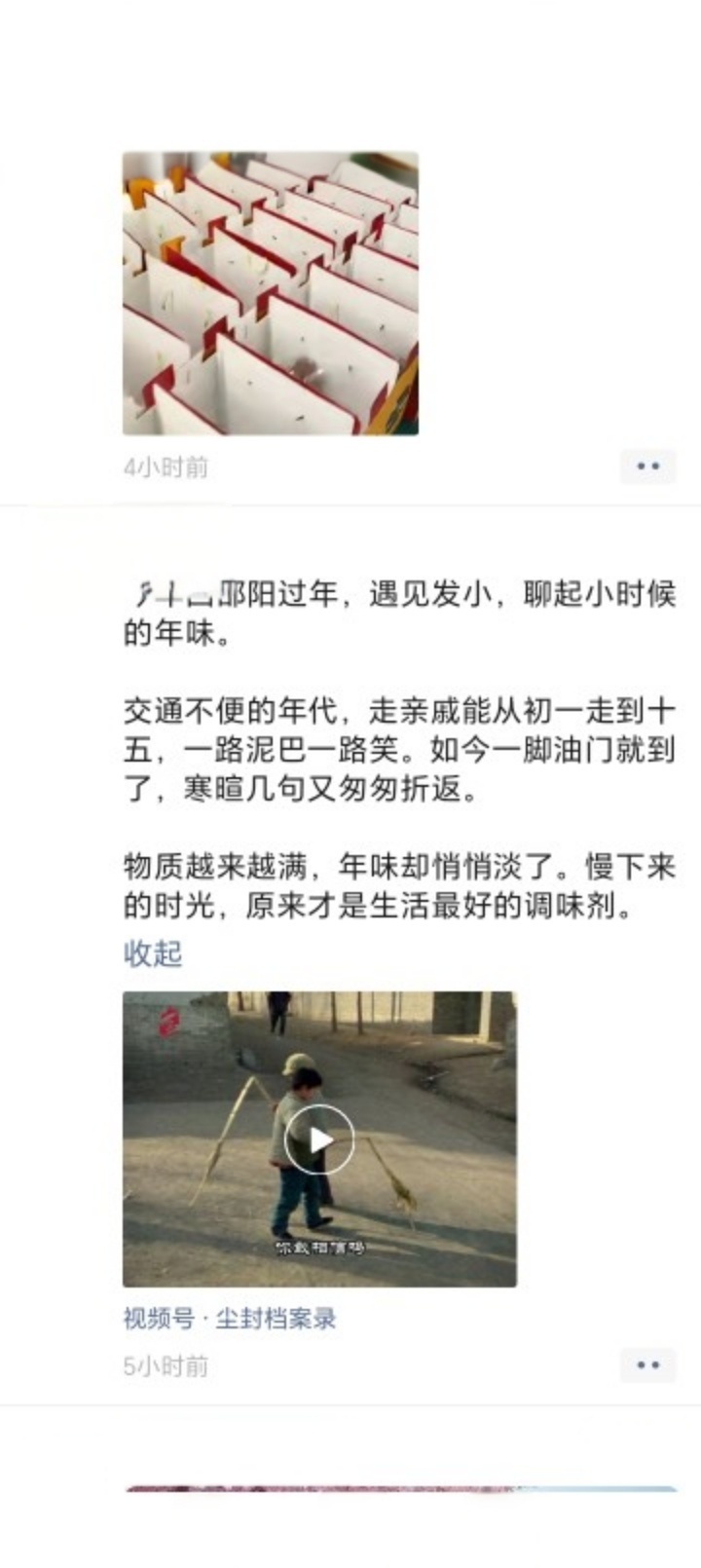Viewport: 701px width, 1568px height.
Task: Open the red envelope photo
Action: 270,293
